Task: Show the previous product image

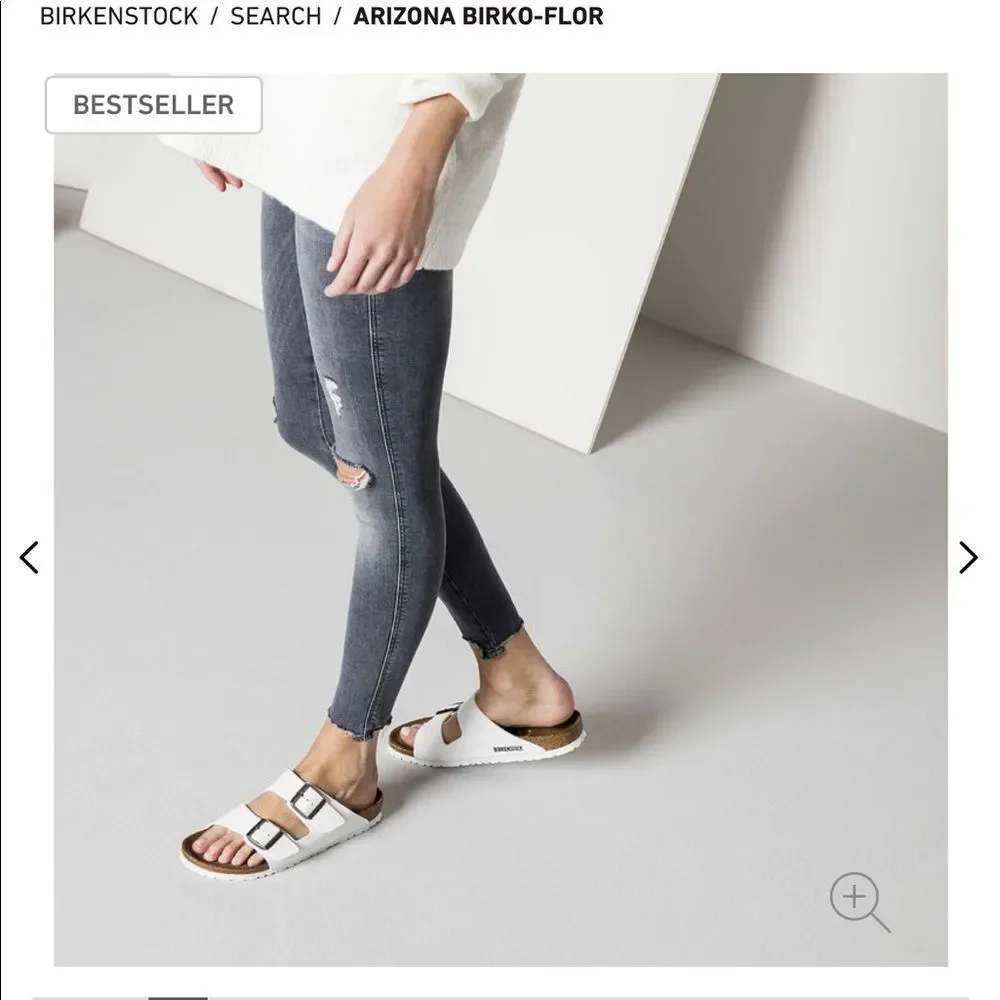Action: [29, 558]
